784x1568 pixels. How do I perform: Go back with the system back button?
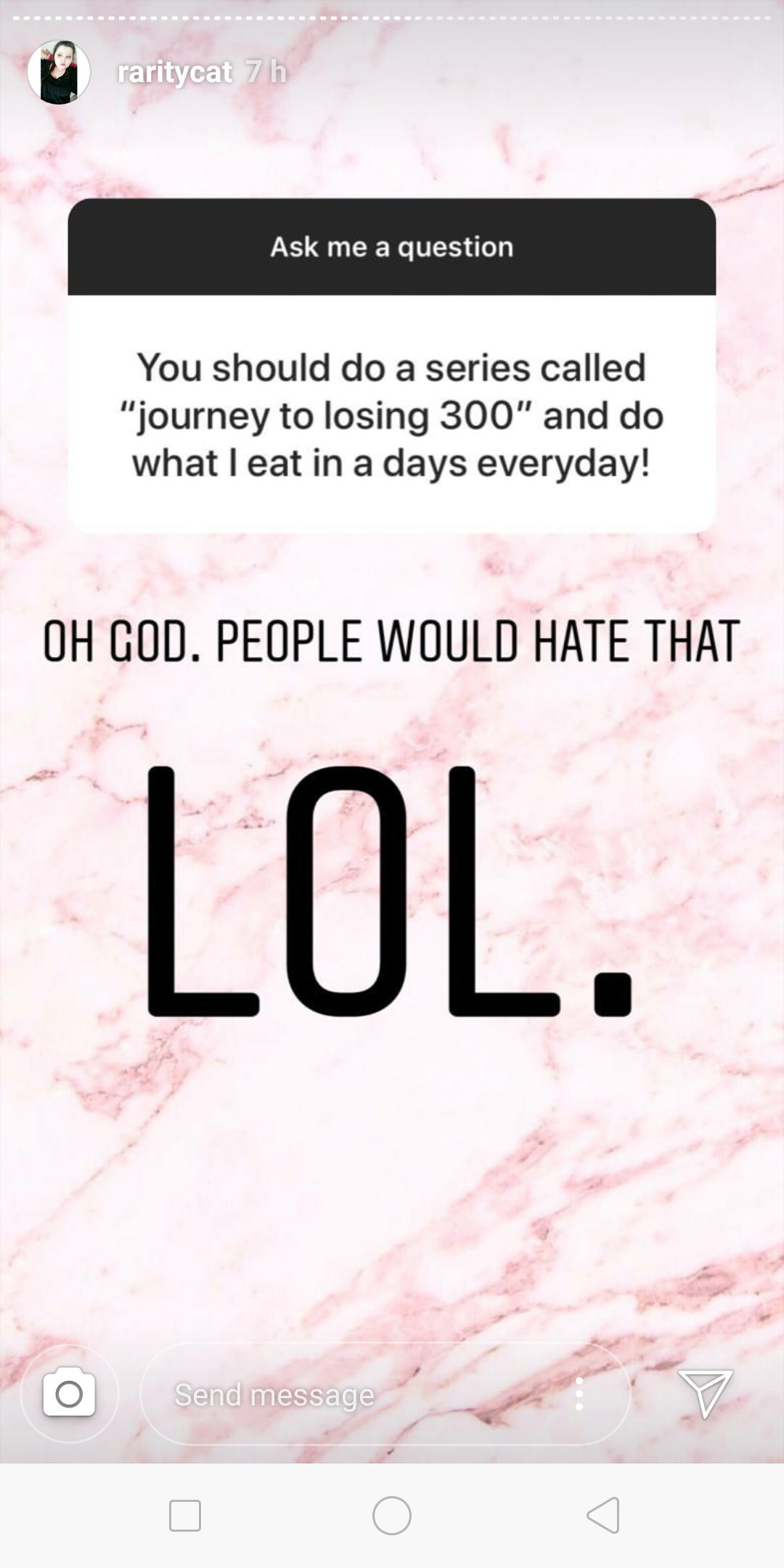(x=603, y=1515)
